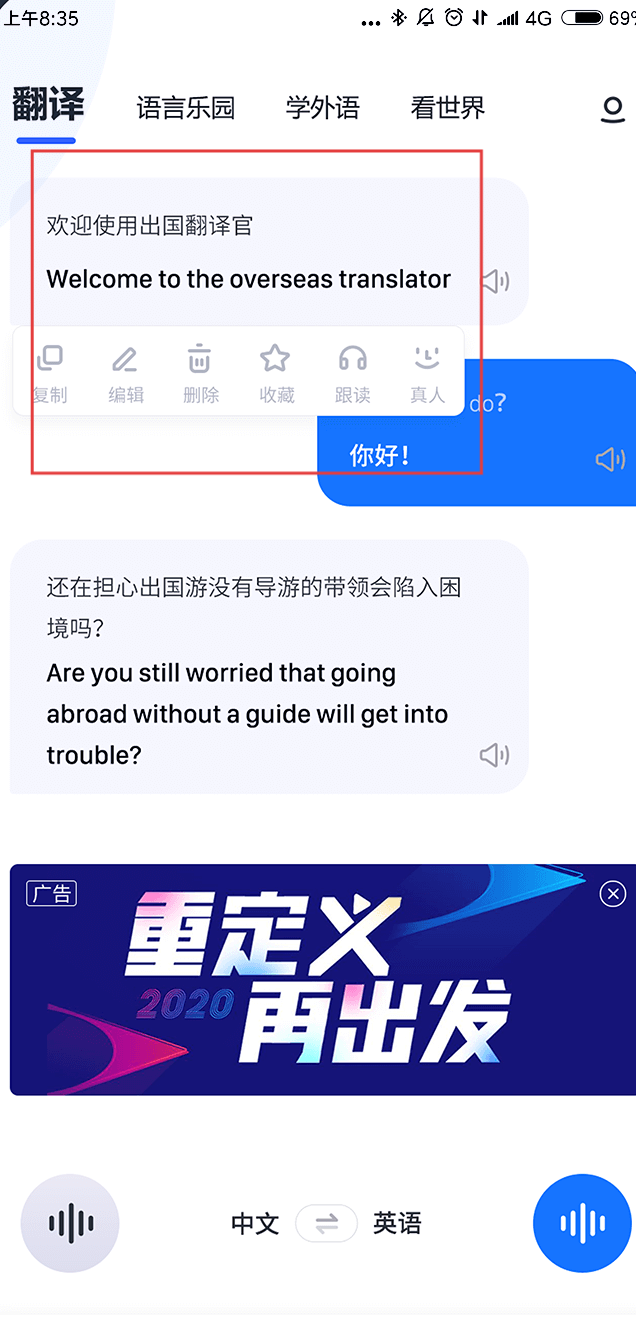Screen dimensions: 636x1318
Task: Choose target language 英语
Action: click(x=397, y=1223)
